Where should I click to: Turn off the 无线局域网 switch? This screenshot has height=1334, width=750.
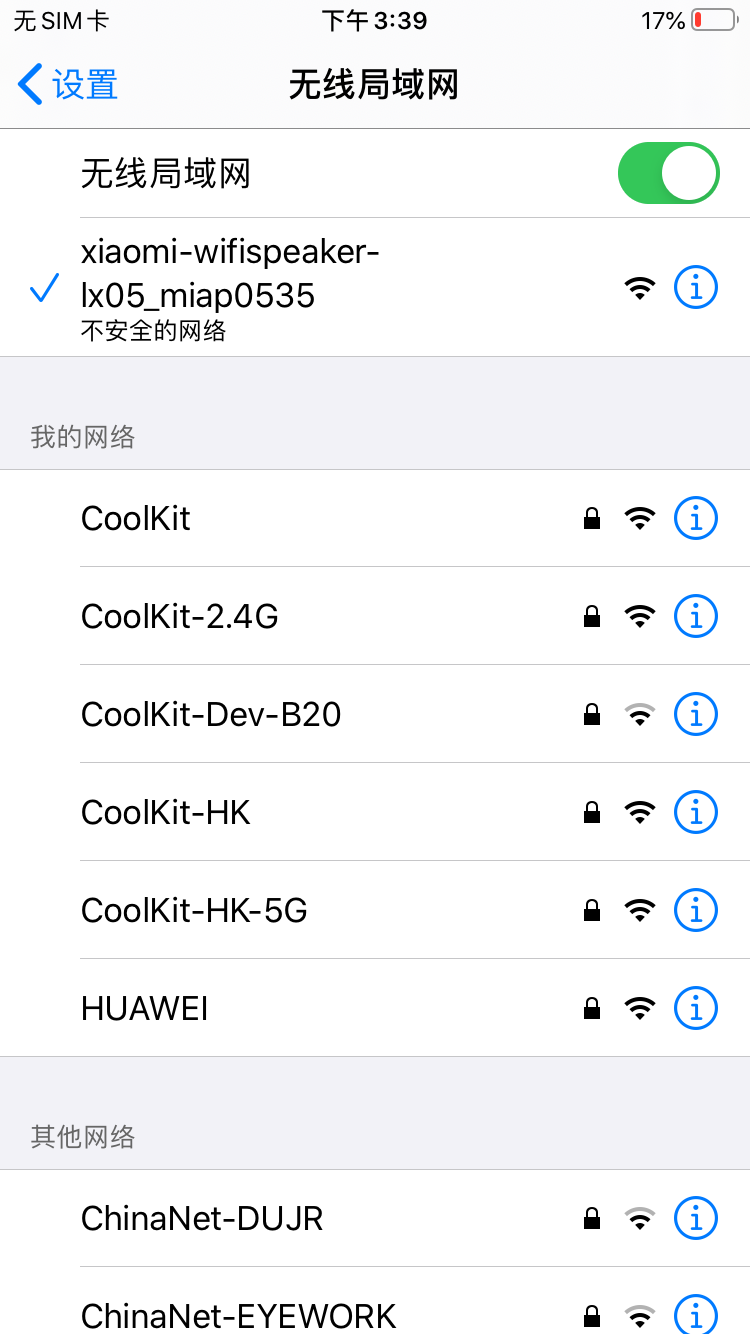pos(668,173)
